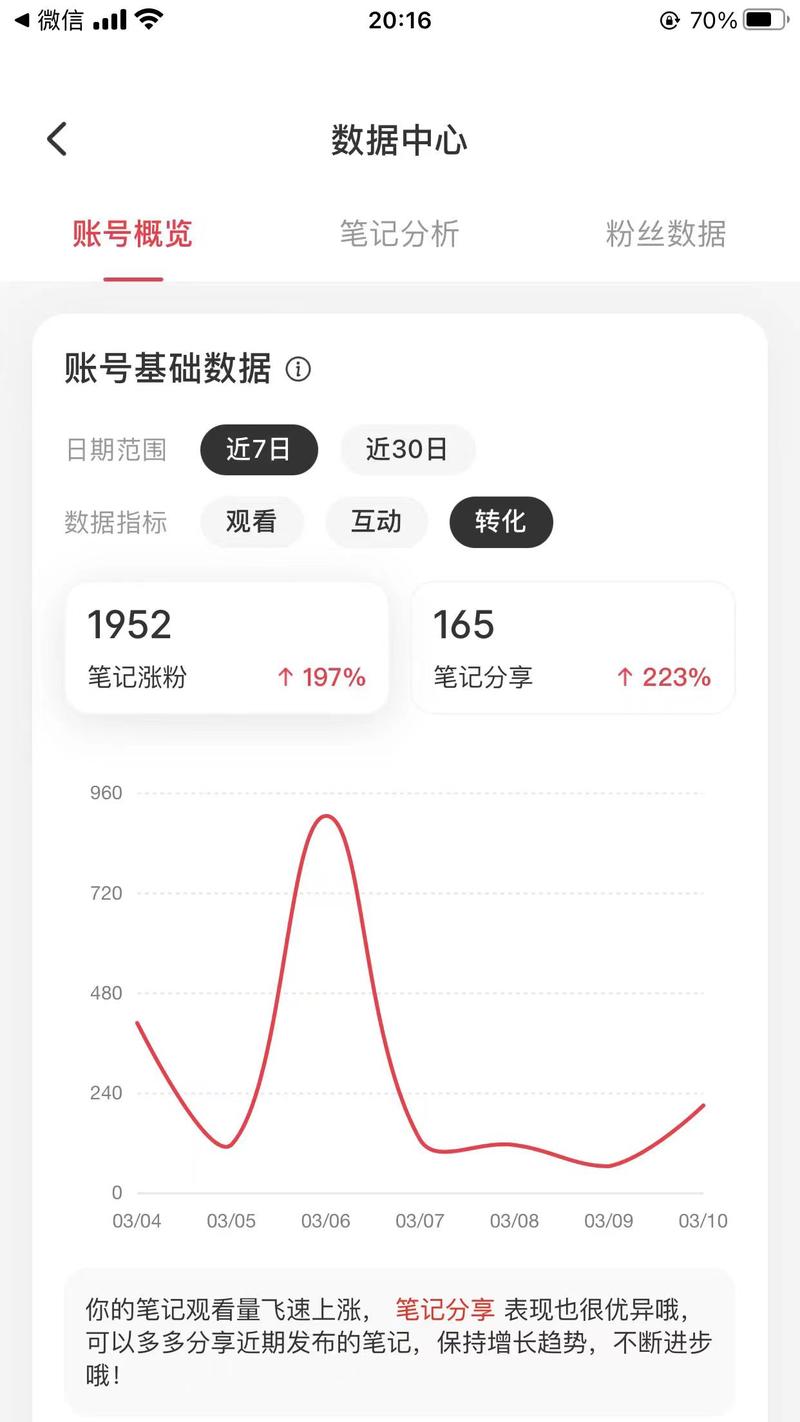Select the 观看 metric filter

[x=252, y=522]
